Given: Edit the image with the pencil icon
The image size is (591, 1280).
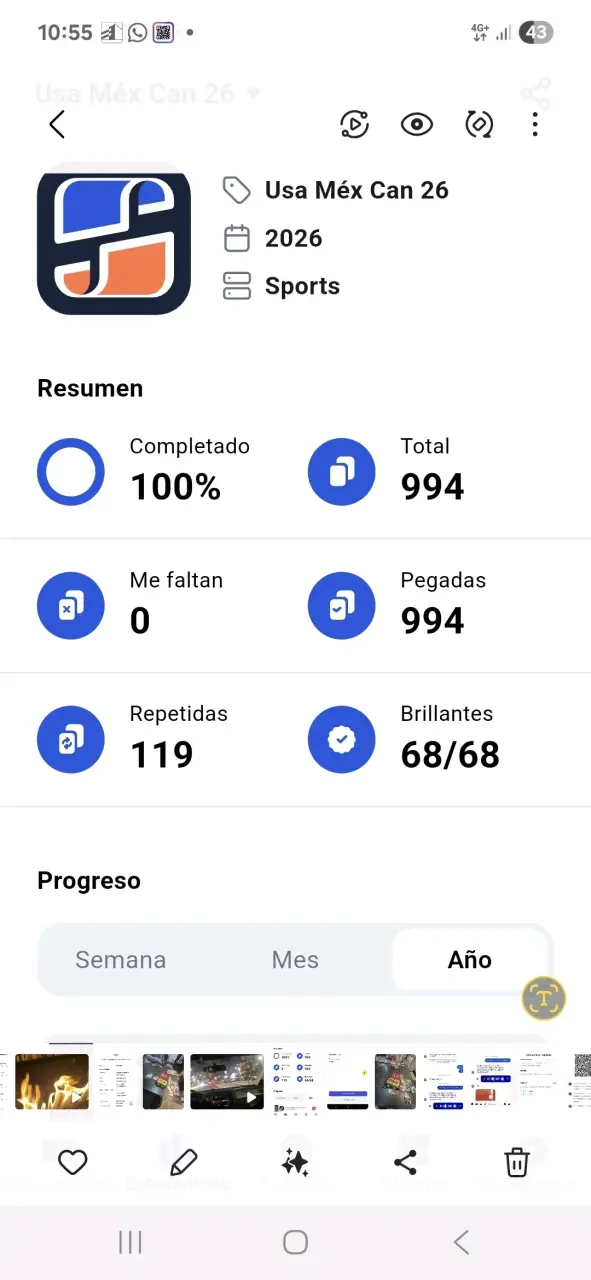Looking at the screenshot, I should pyautogui.click(x=184, y=1162).
